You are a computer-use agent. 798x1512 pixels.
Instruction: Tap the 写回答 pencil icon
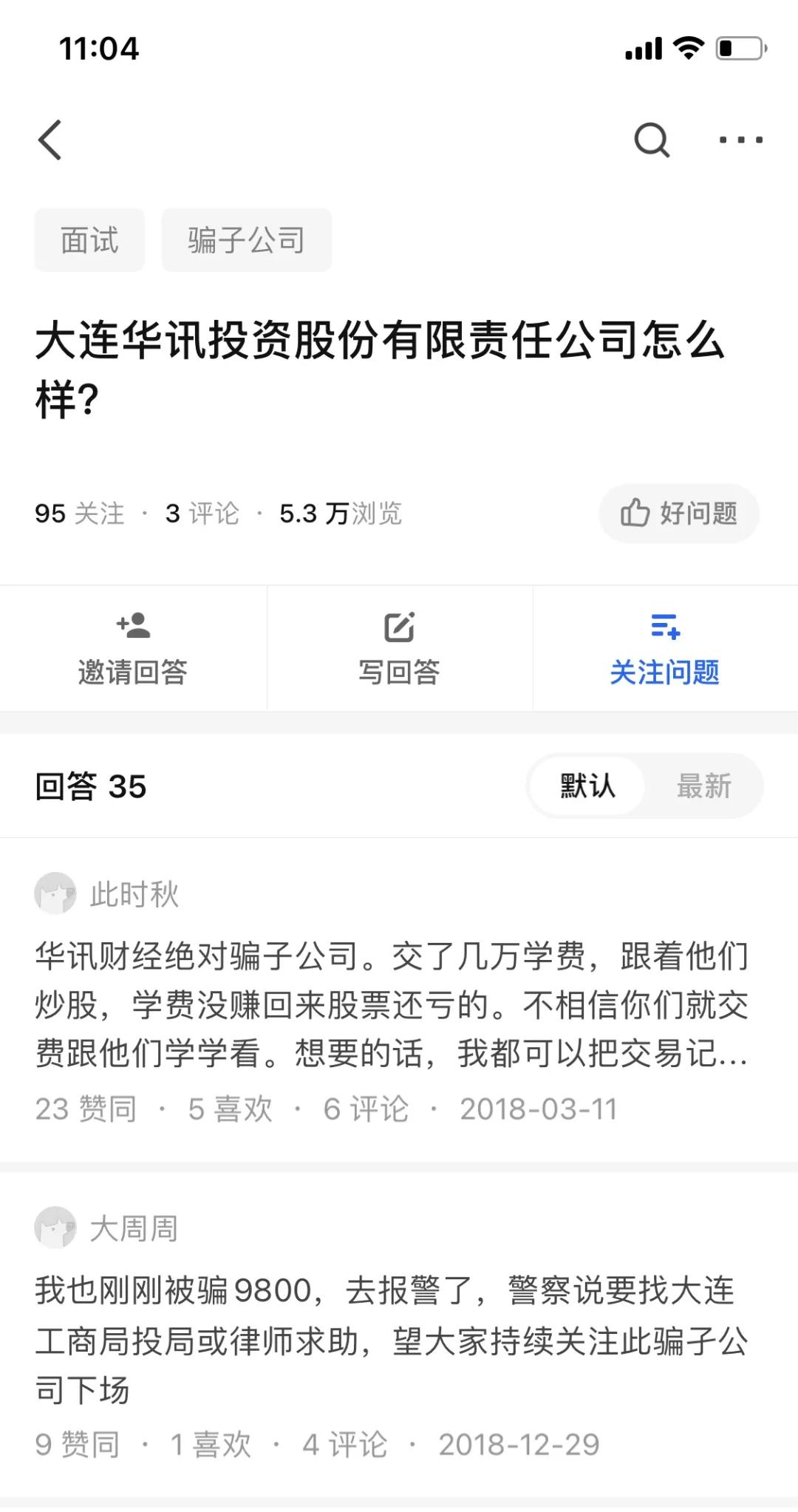pyautogui.click(x=398, y=627)
